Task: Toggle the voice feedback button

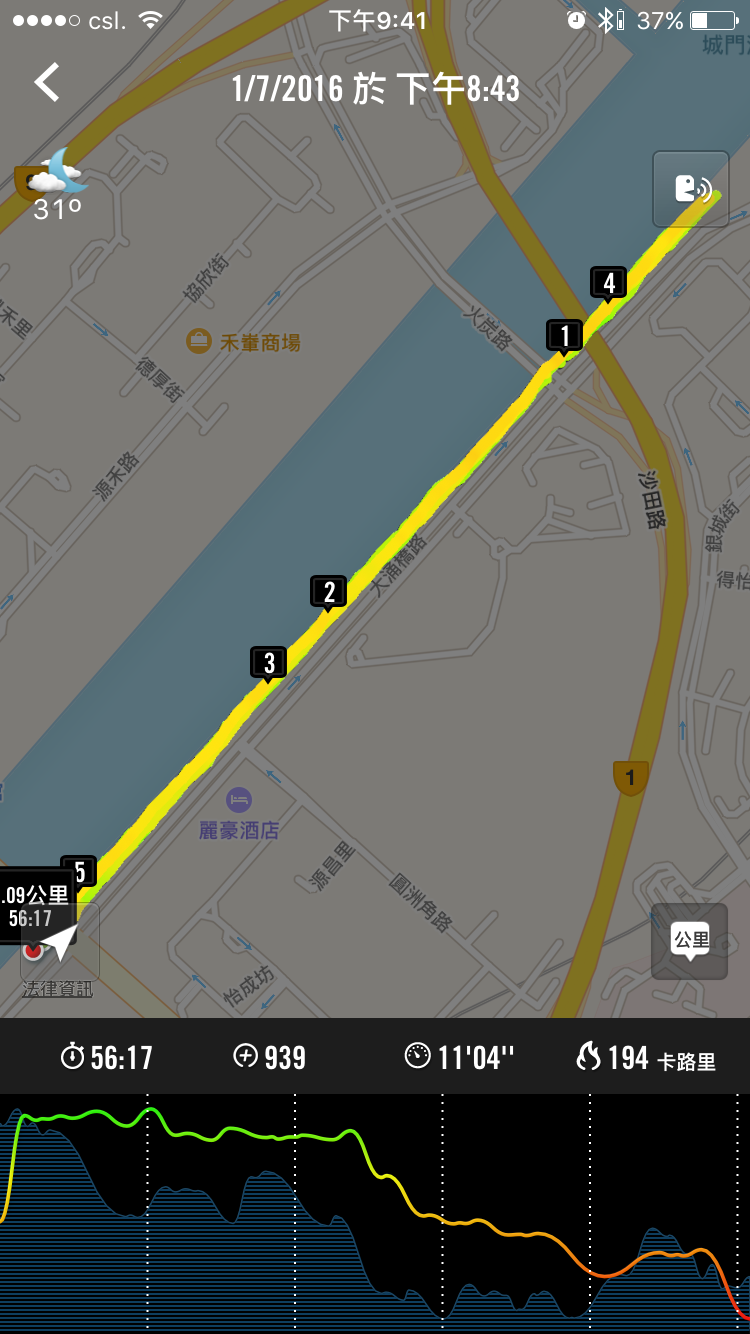Action: [690, 188]
